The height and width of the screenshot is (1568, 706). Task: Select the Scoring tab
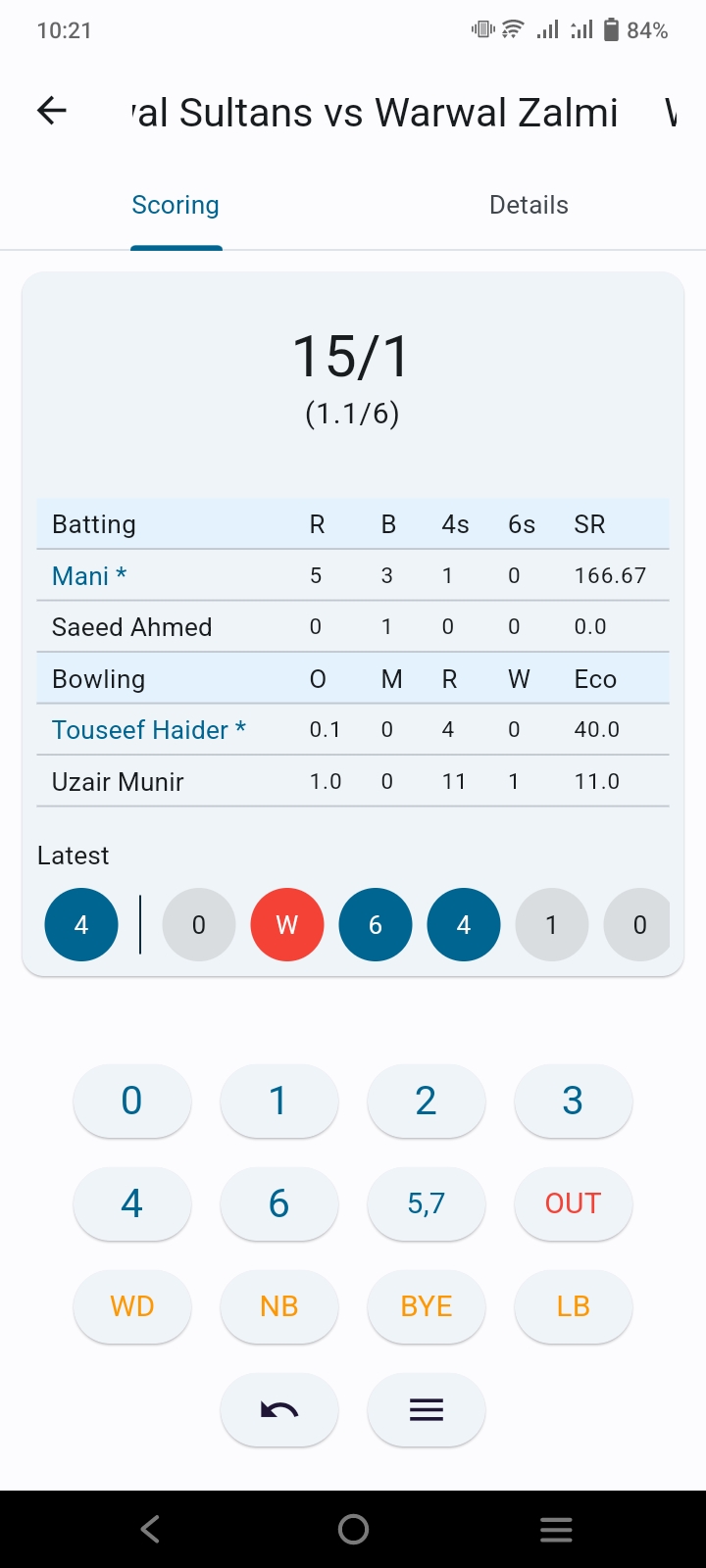point(176,205)
